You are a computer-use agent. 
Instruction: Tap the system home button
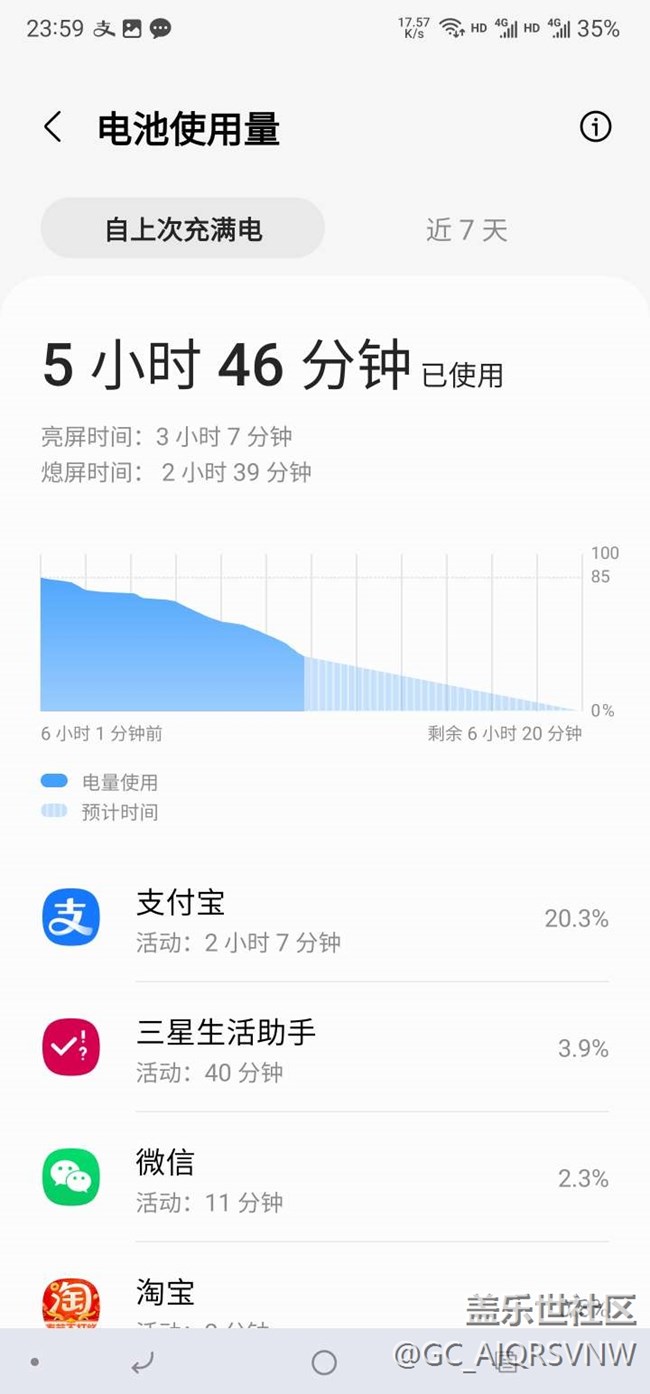[x=324, y=1361]
